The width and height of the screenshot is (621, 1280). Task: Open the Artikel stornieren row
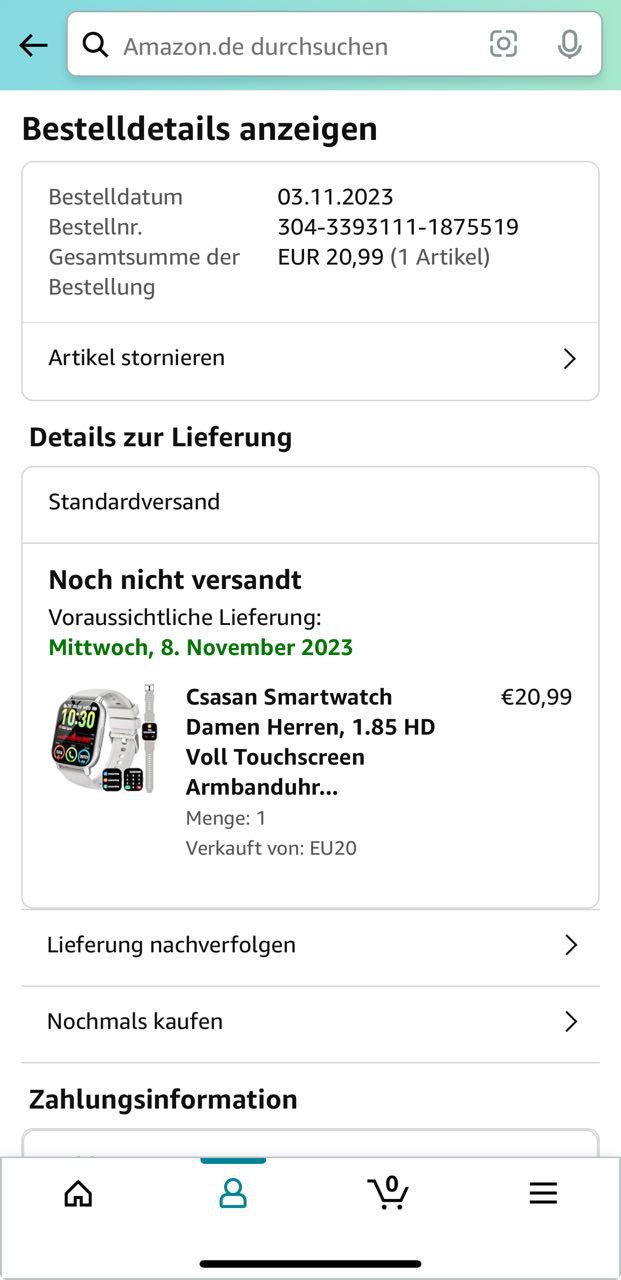tap(311, 359)
